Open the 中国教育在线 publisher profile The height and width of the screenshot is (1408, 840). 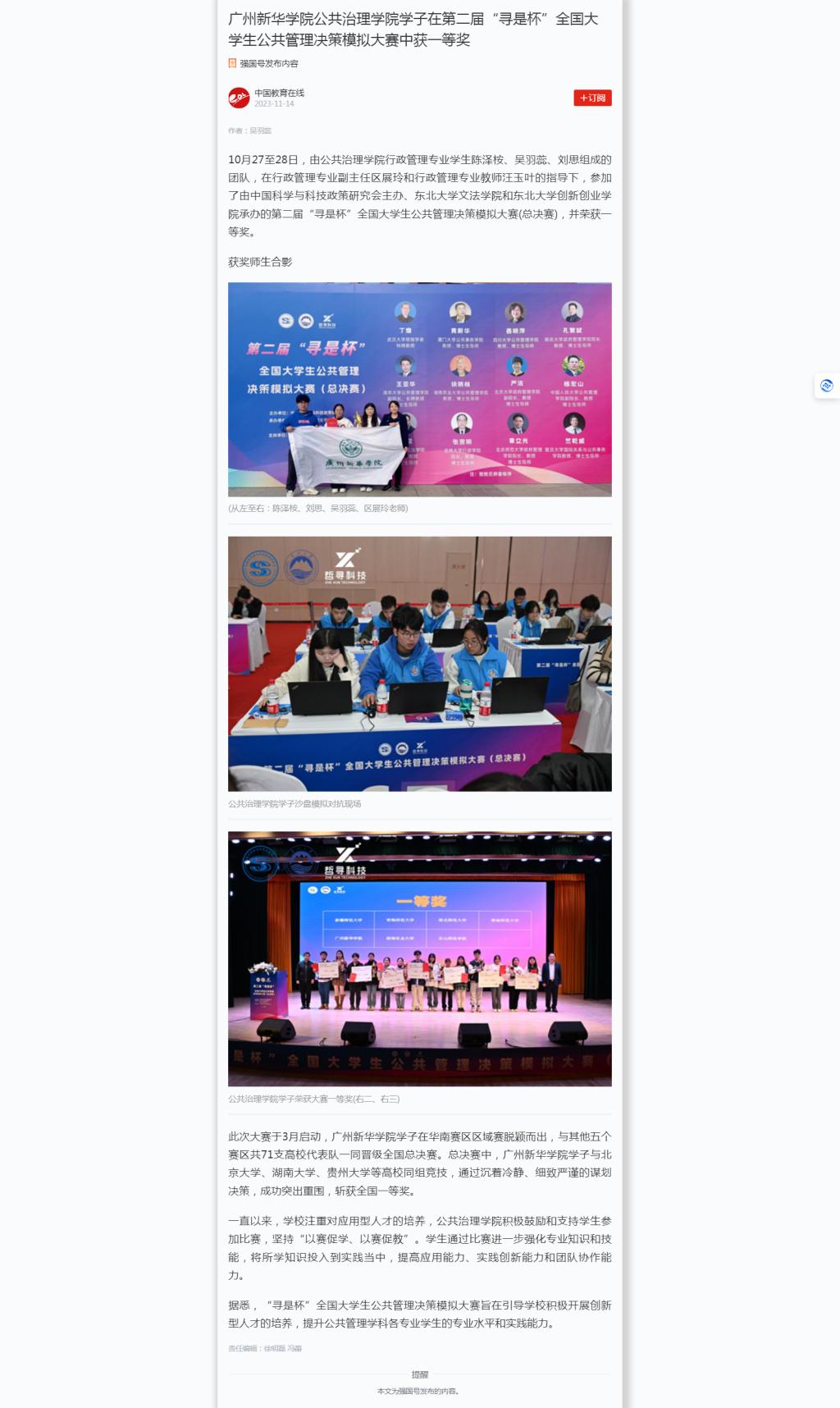tap(279, 93)
